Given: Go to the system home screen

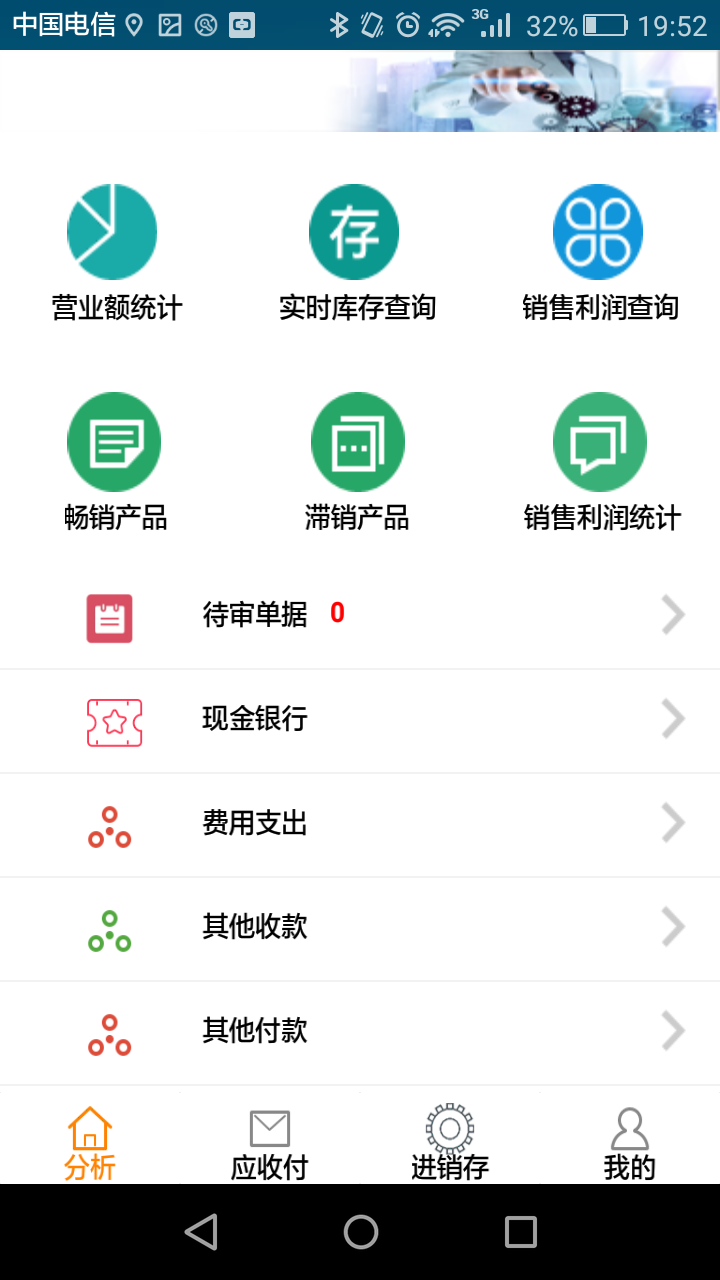Looking at the screenshot, I should [x=360, y=1232].
